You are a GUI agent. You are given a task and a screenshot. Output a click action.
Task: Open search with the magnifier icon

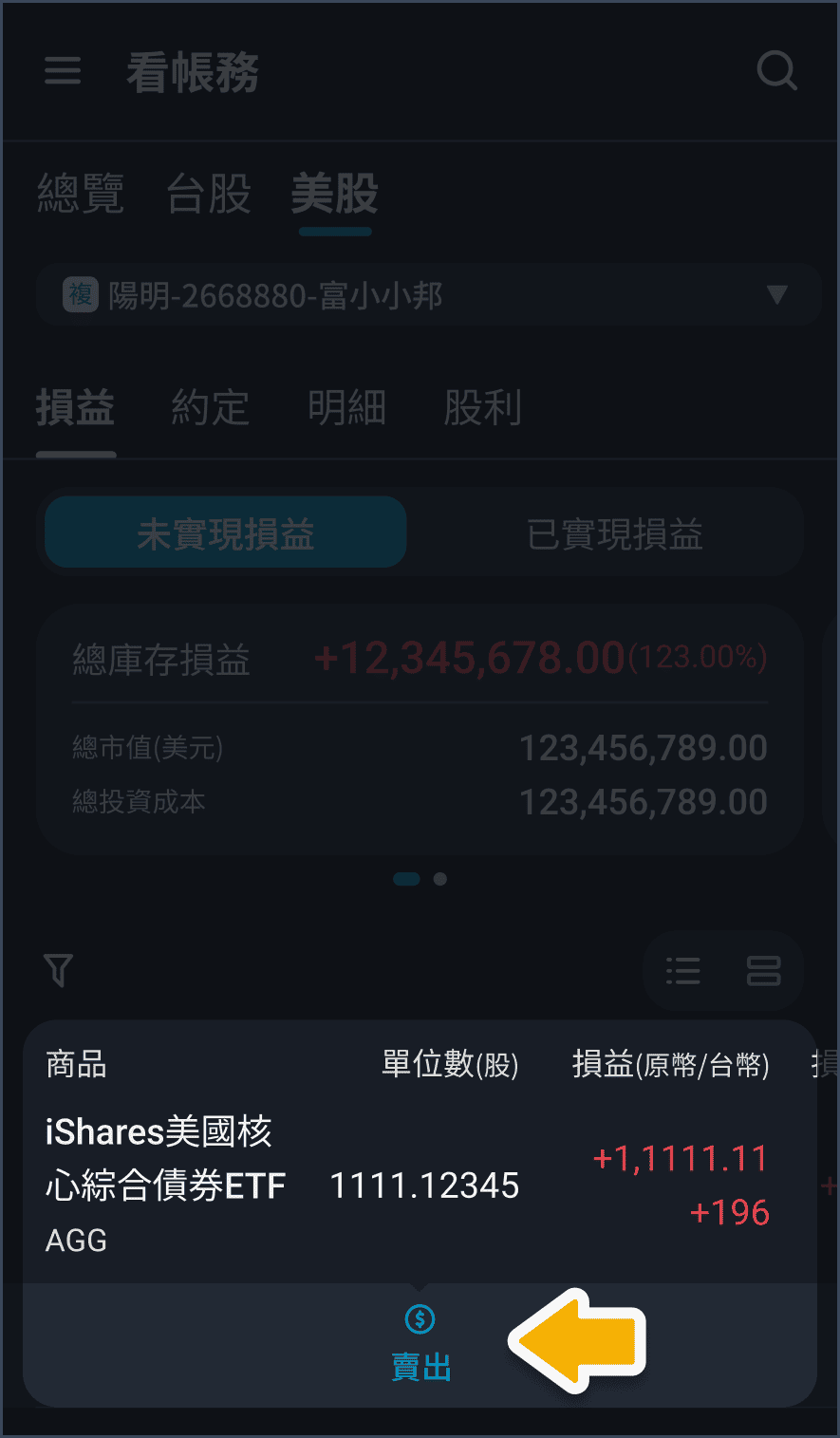(x=776, y=71)
